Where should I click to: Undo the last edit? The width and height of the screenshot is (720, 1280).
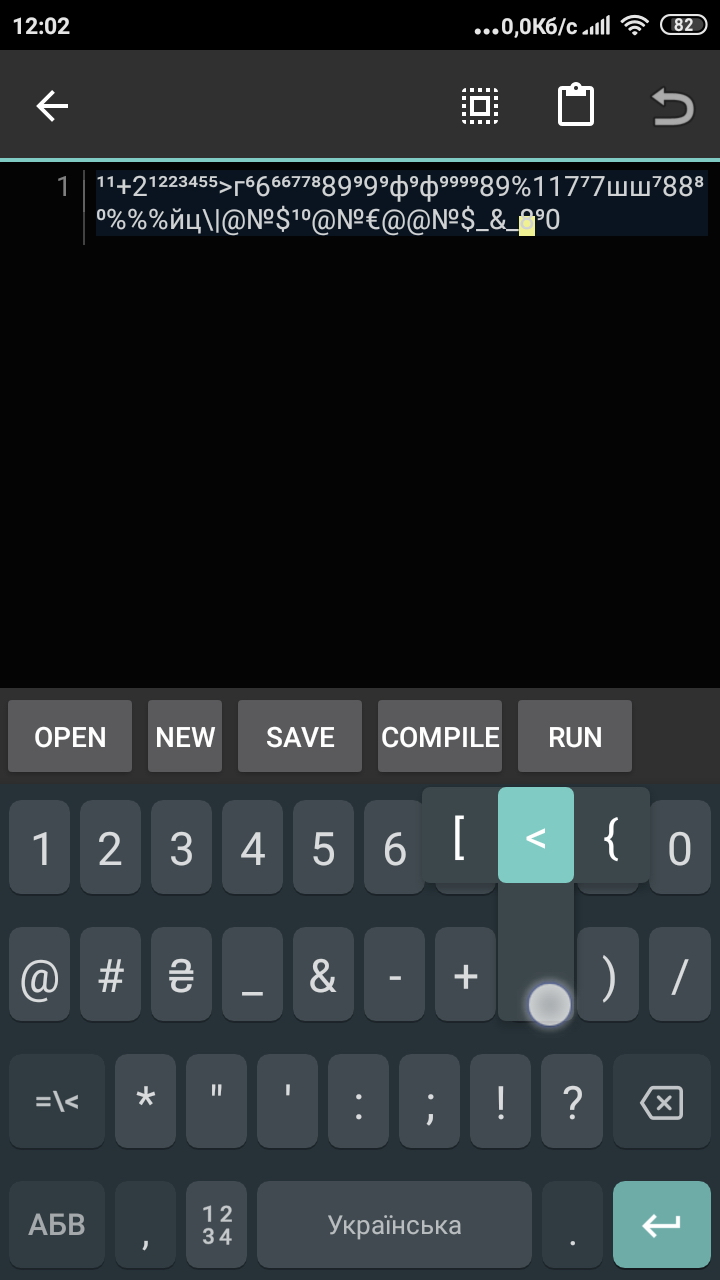coord(672,106)
